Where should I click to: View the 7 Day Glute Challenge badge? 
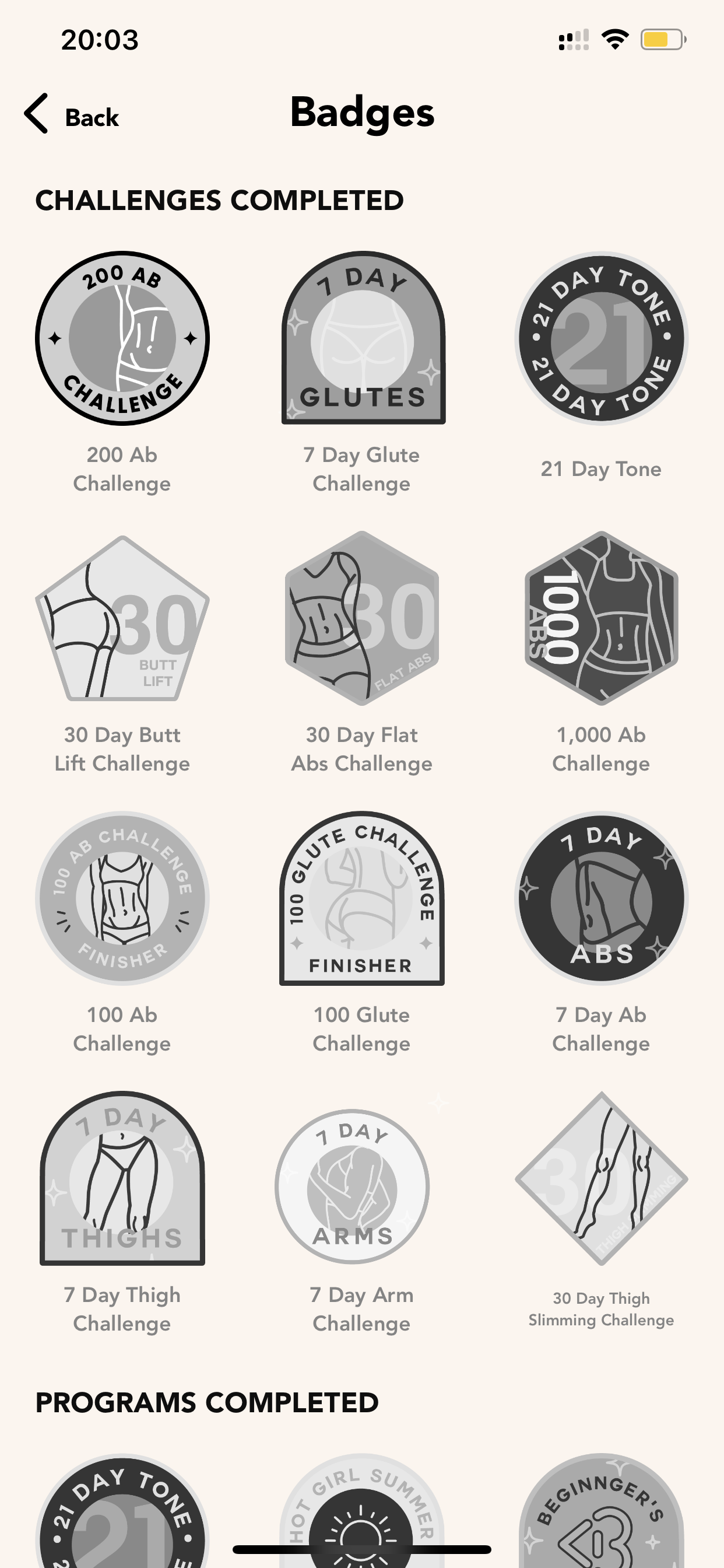coord(363,338)
